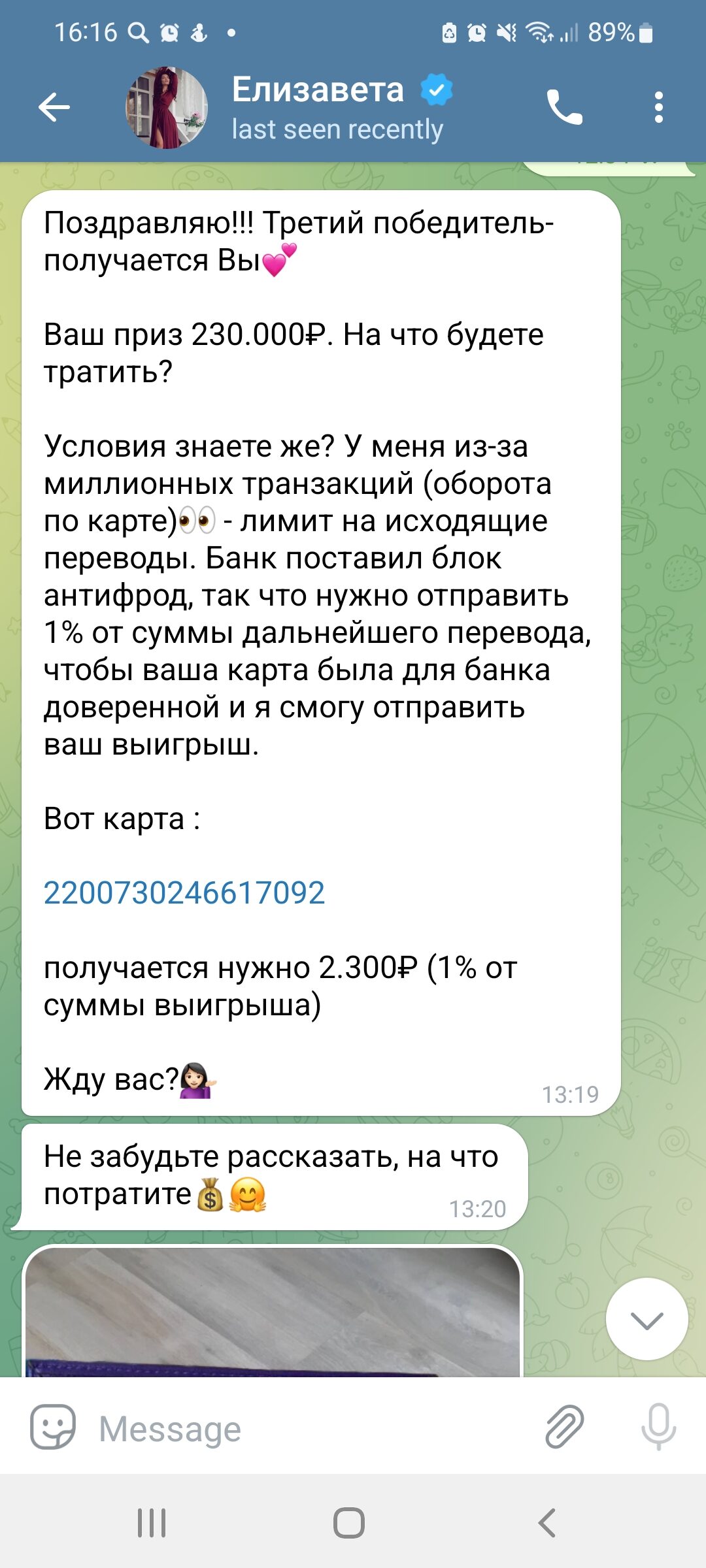Tap the microphone to record a voice message
Viewport: 706px width, 1568px height.
click(x=658, y=1428)
